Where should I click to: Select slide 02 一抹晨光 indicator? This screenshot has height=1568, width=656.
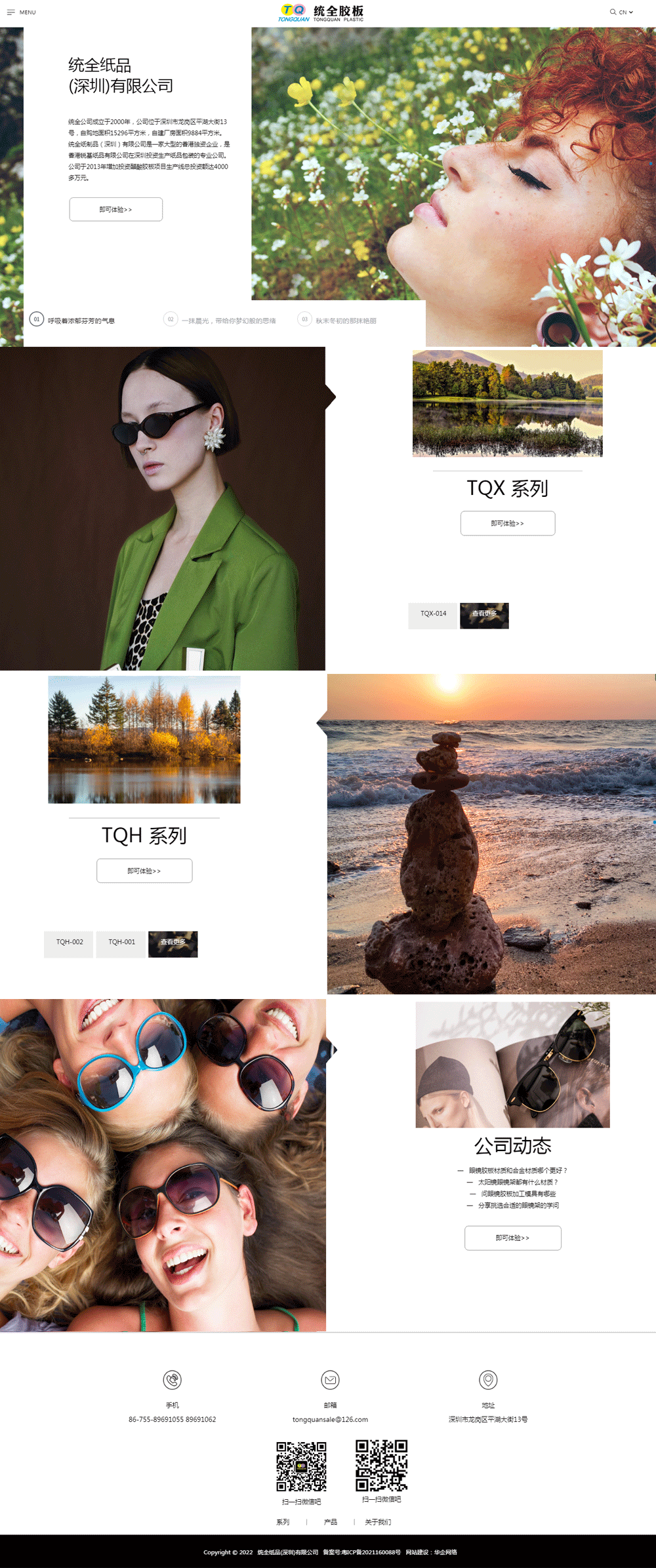click(220, 321)
